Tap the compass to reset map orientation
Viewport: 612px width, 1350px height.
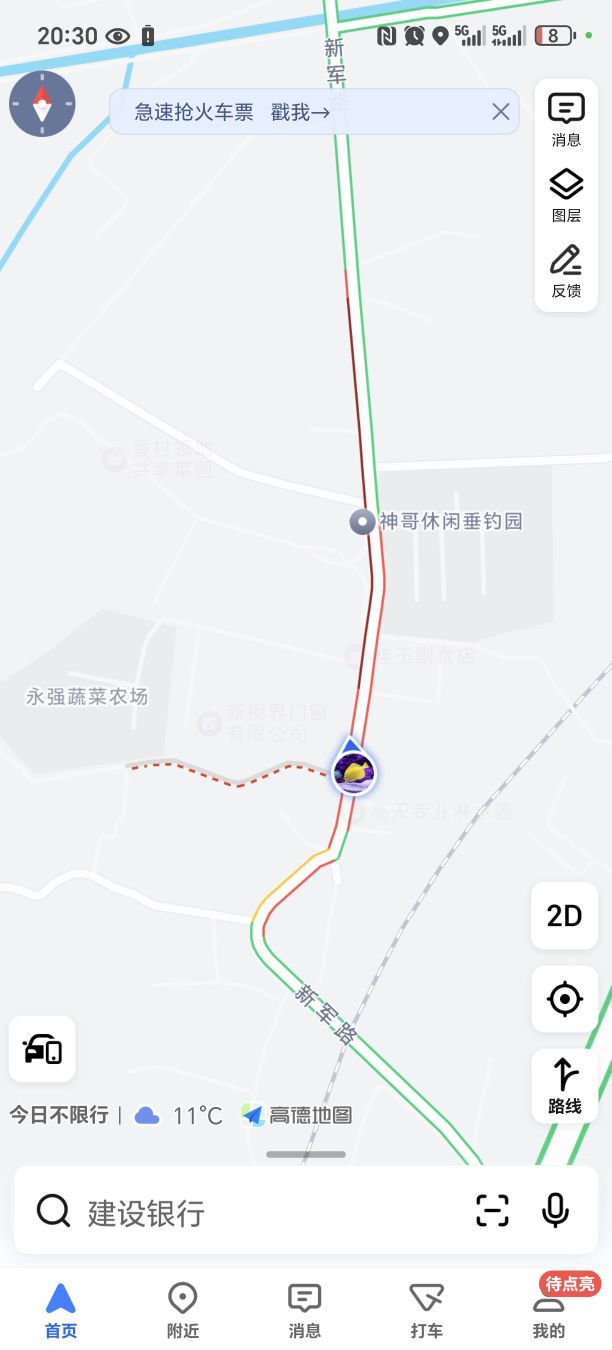coord(42,104)
